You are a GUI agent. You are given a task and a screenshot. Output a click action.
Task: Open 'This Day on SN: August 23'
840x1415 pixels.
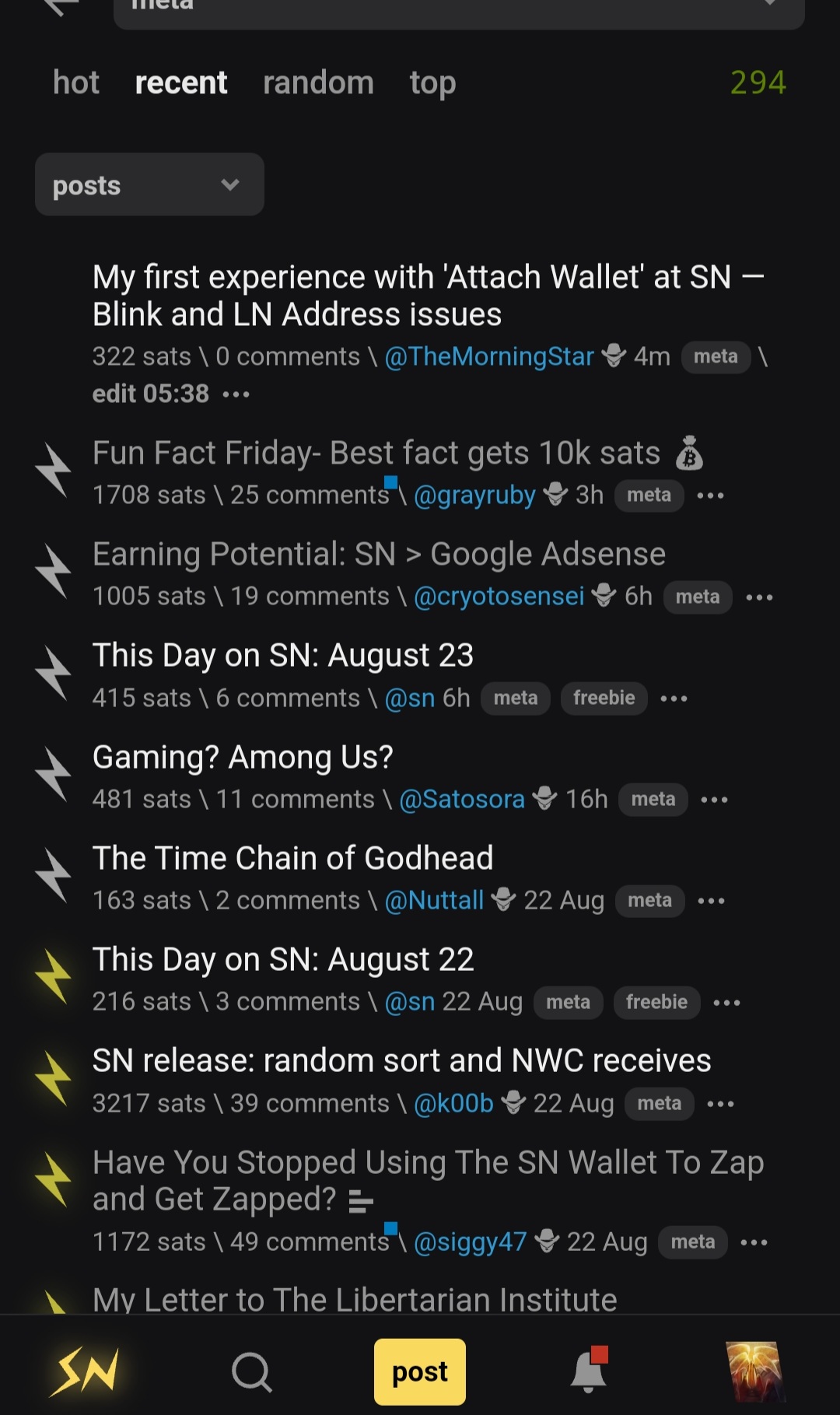pyautogui.click(x=283, y=656)
